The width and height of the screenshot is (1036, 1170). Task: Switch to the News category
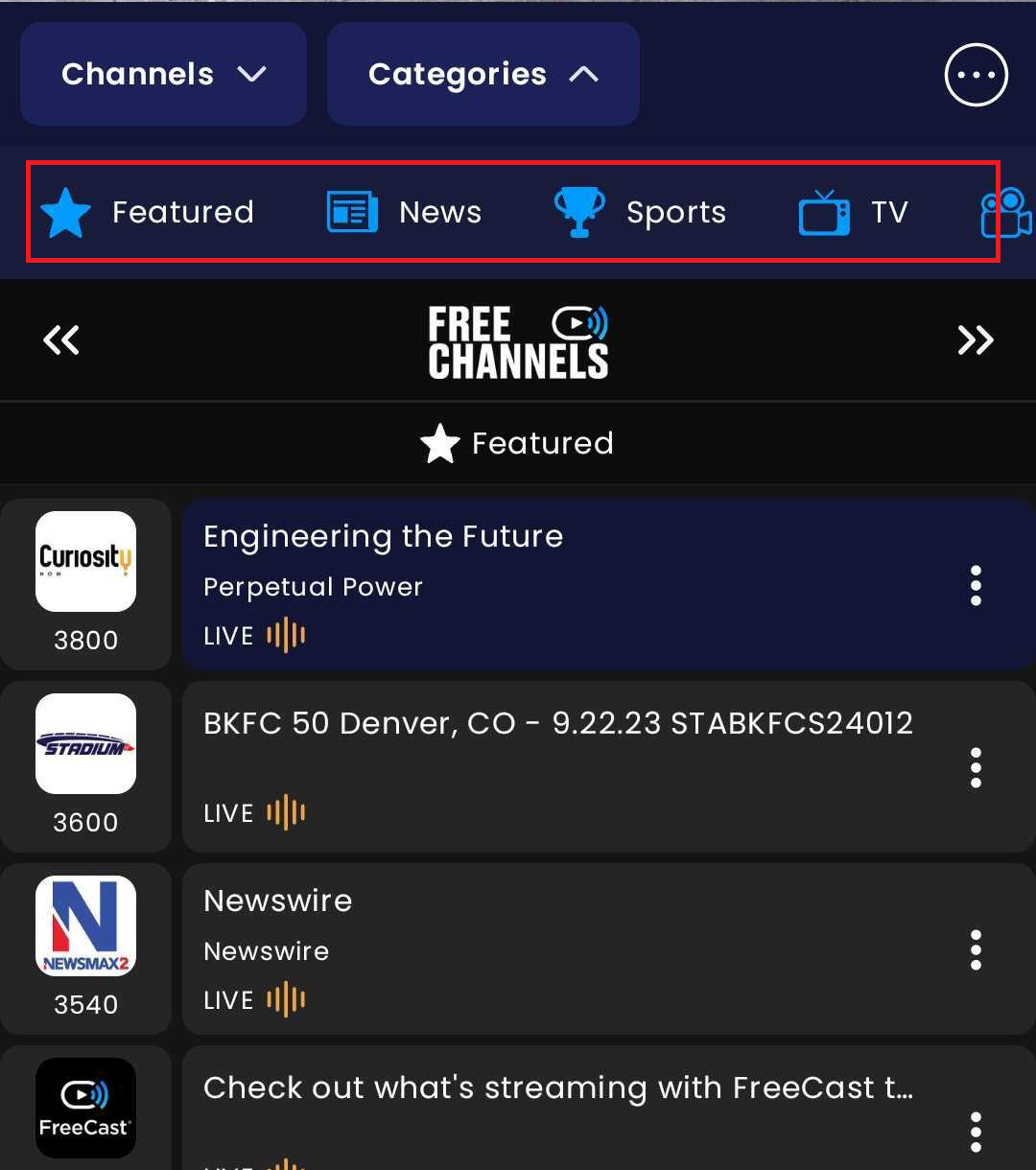click(404, 212)
